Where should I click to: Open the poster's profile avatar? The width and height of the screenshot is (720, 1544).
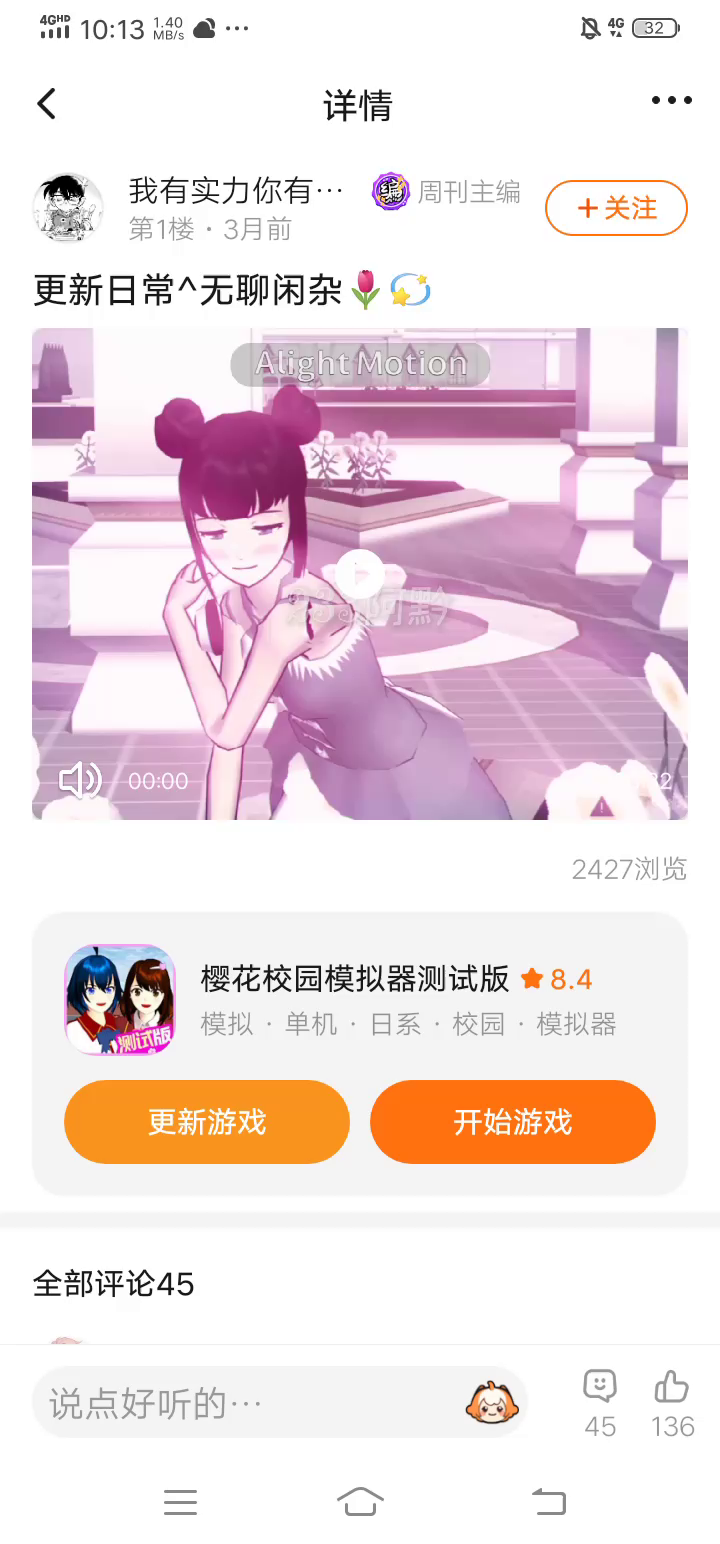(x=69, y=209)
